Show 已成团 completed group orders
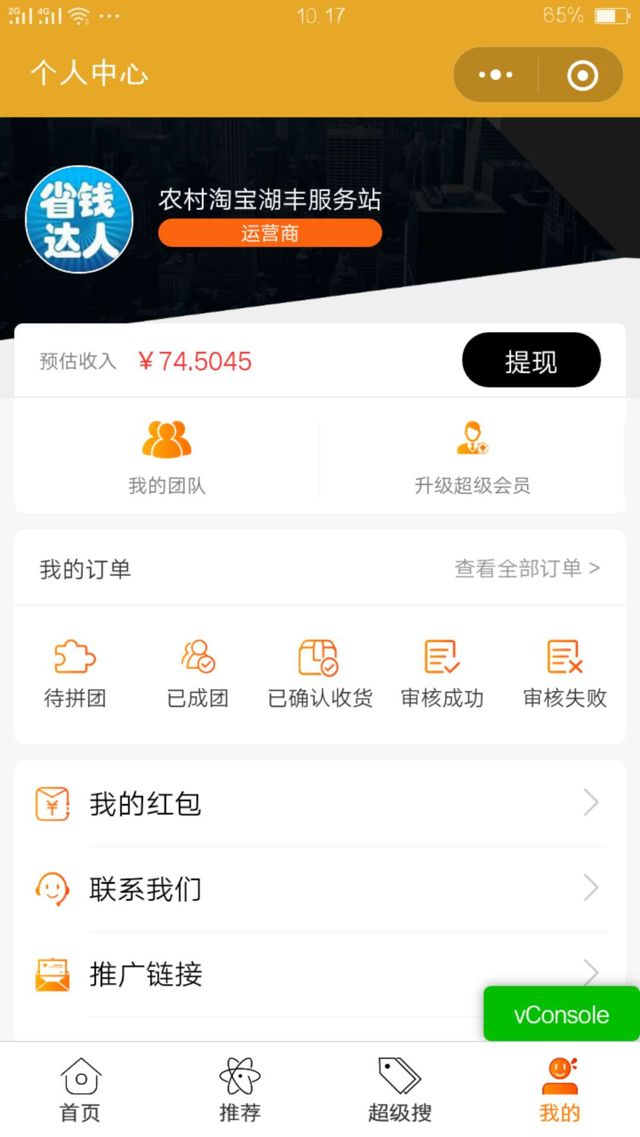This screenshot has height=1137, width=640. 198,674
